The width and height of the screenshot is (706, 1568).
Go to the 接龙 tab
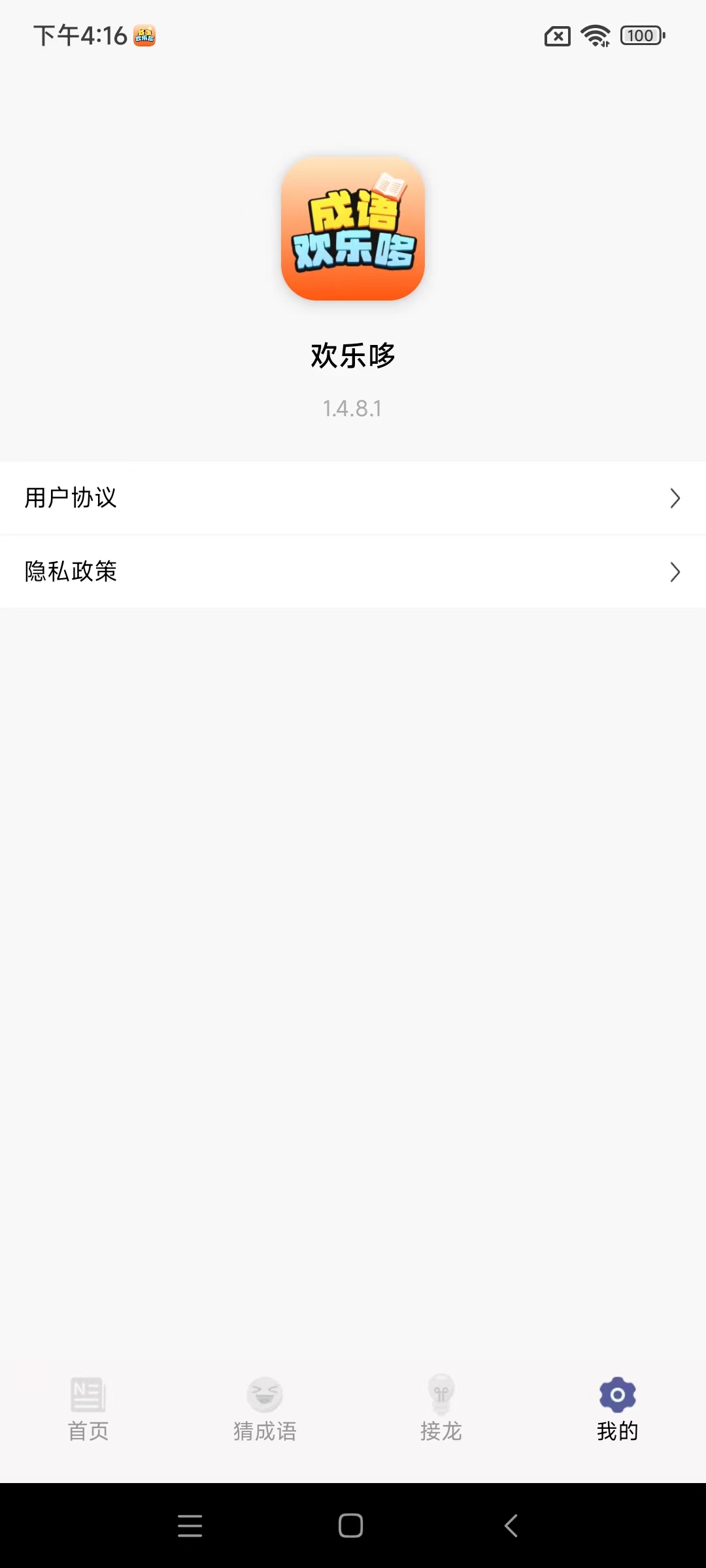[x=441, y=1409]
